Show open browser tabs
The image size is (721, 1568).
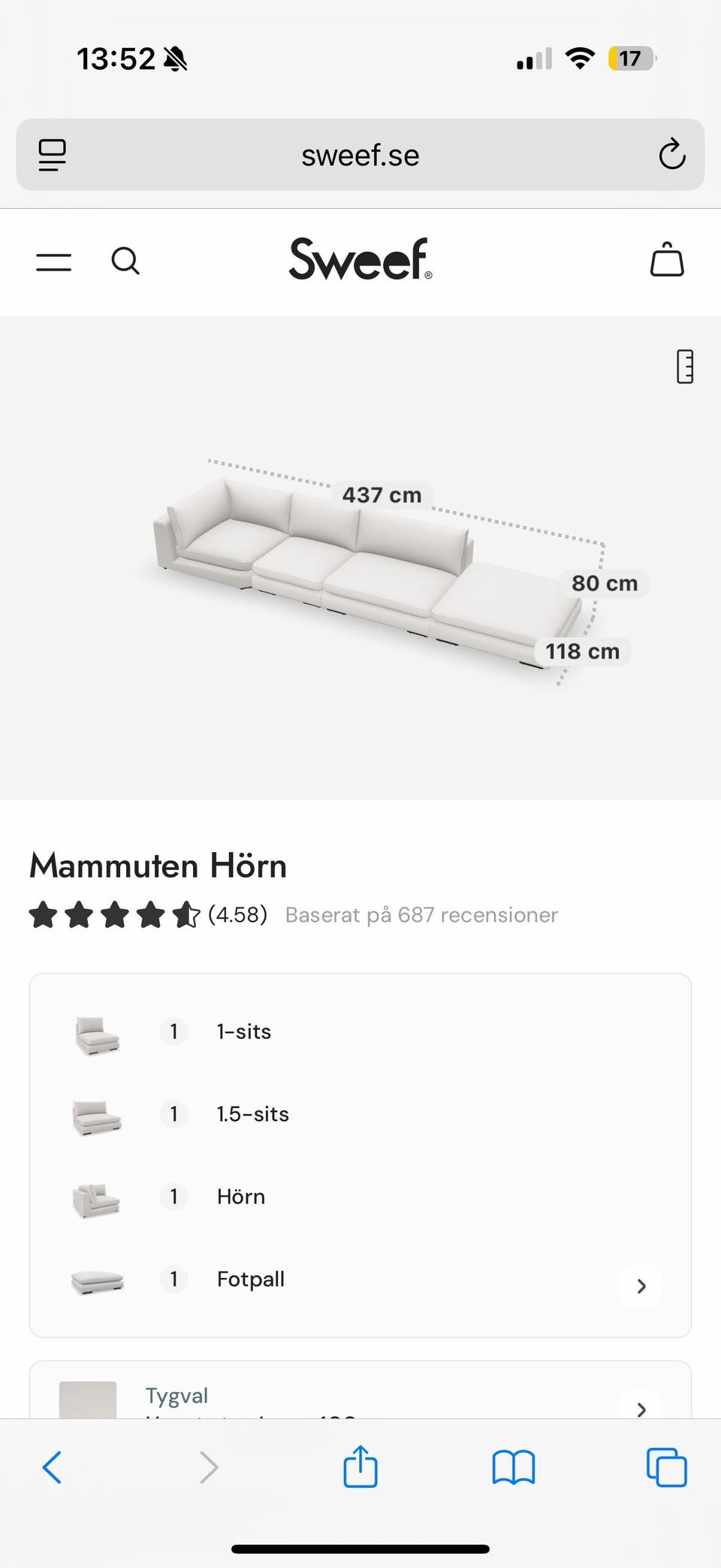[667, 1467]
